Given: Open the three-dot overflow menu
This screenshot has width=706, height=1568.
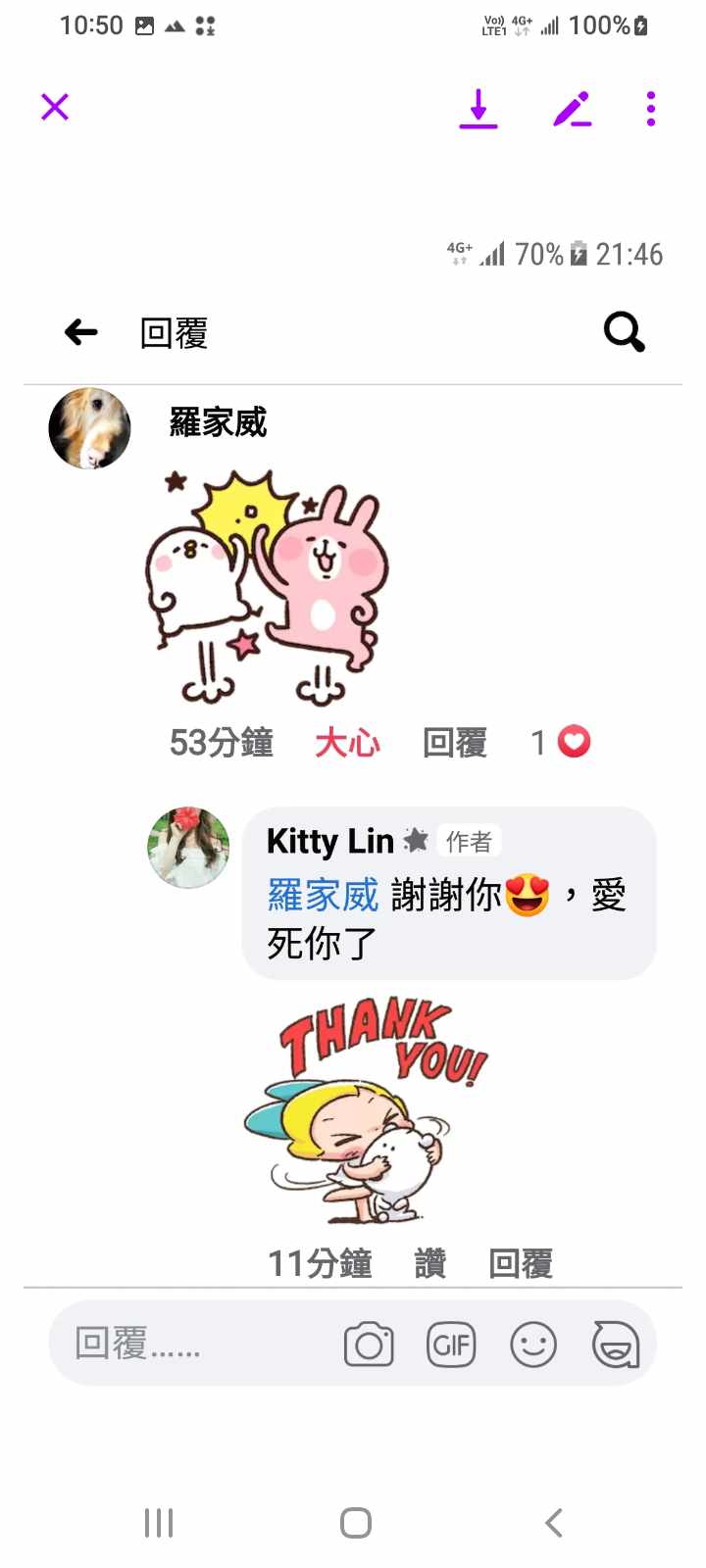Looking at the screenshot, I should click(x=651, y=109).
